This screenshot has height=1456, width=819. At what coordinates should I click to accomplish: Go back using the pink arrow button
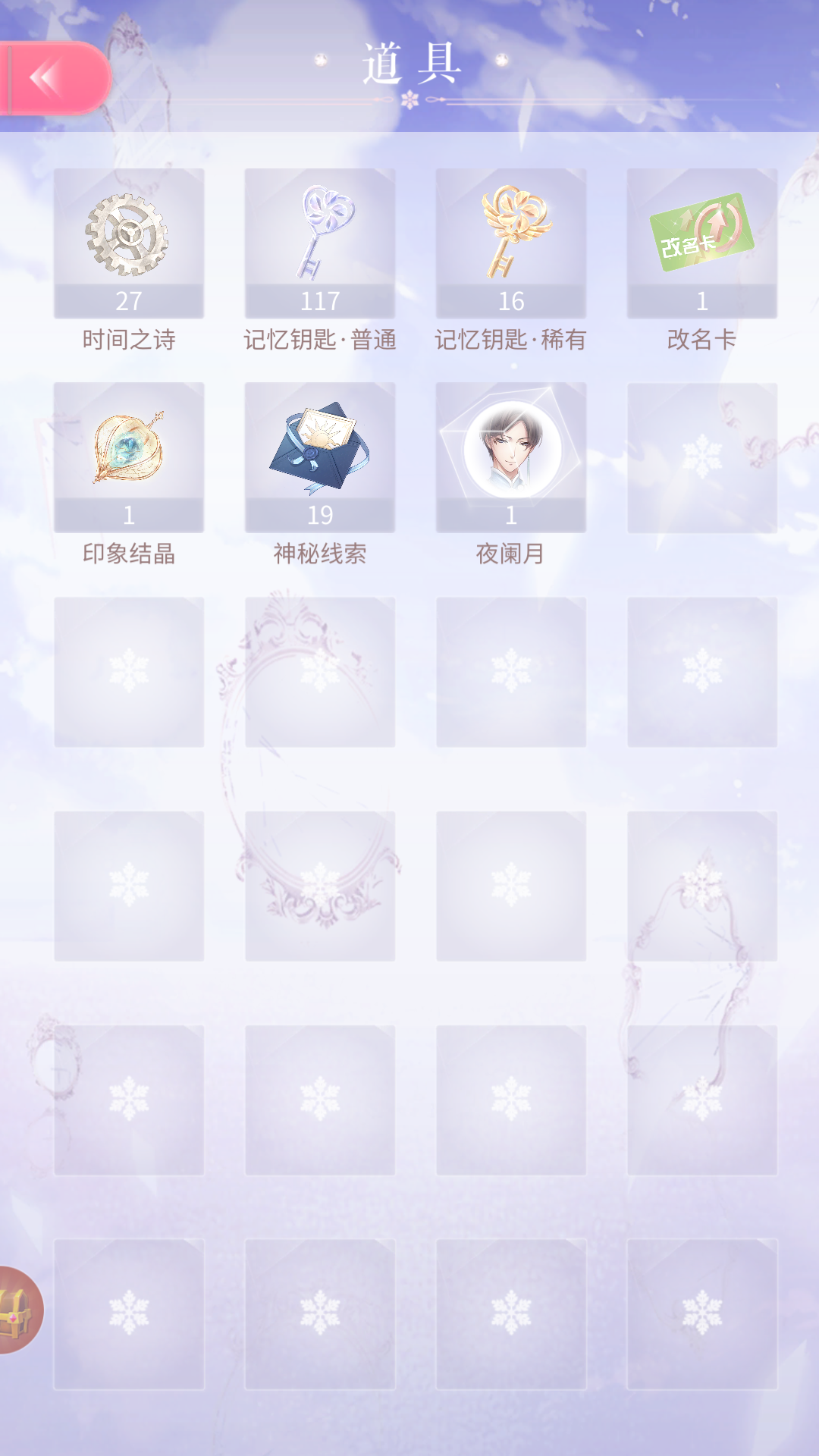pos(55,78)
